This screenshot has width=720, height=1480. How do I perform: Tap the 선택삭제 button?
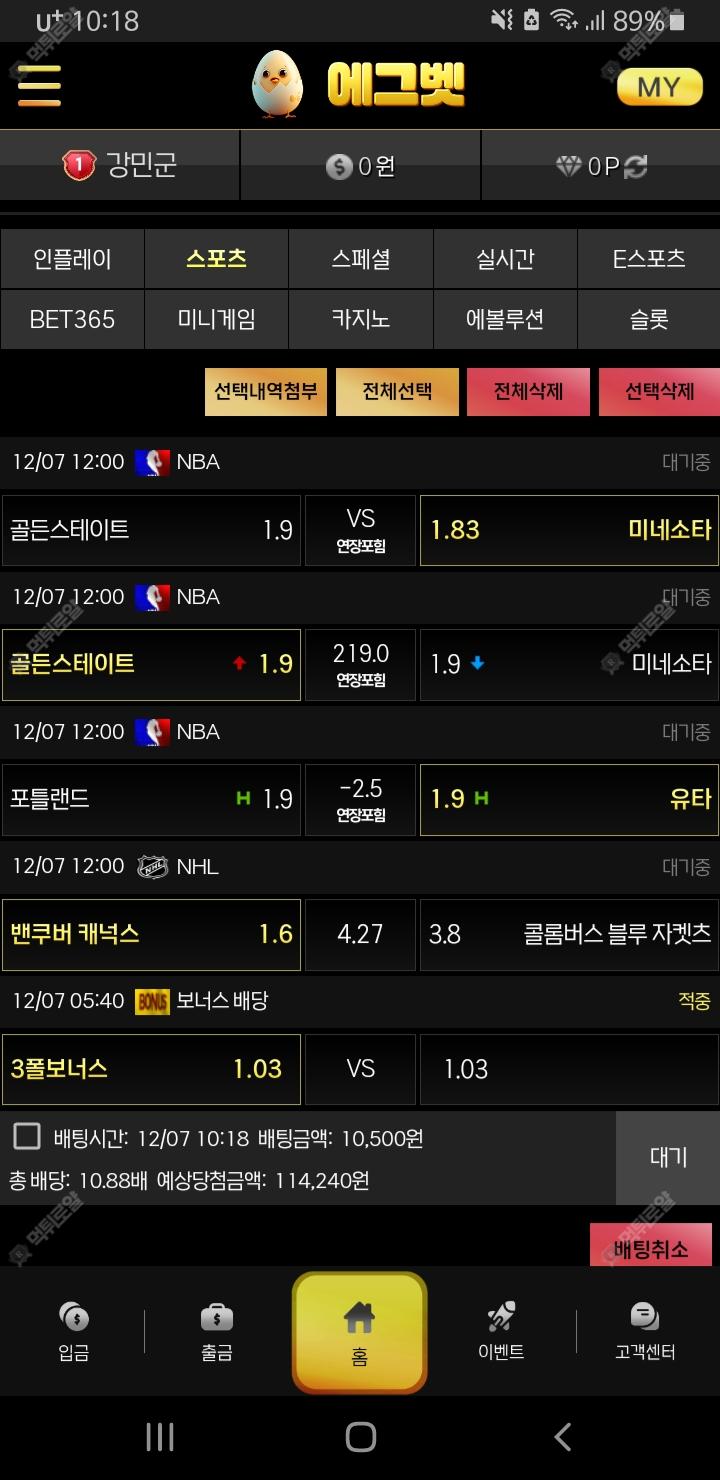(659, 392)
